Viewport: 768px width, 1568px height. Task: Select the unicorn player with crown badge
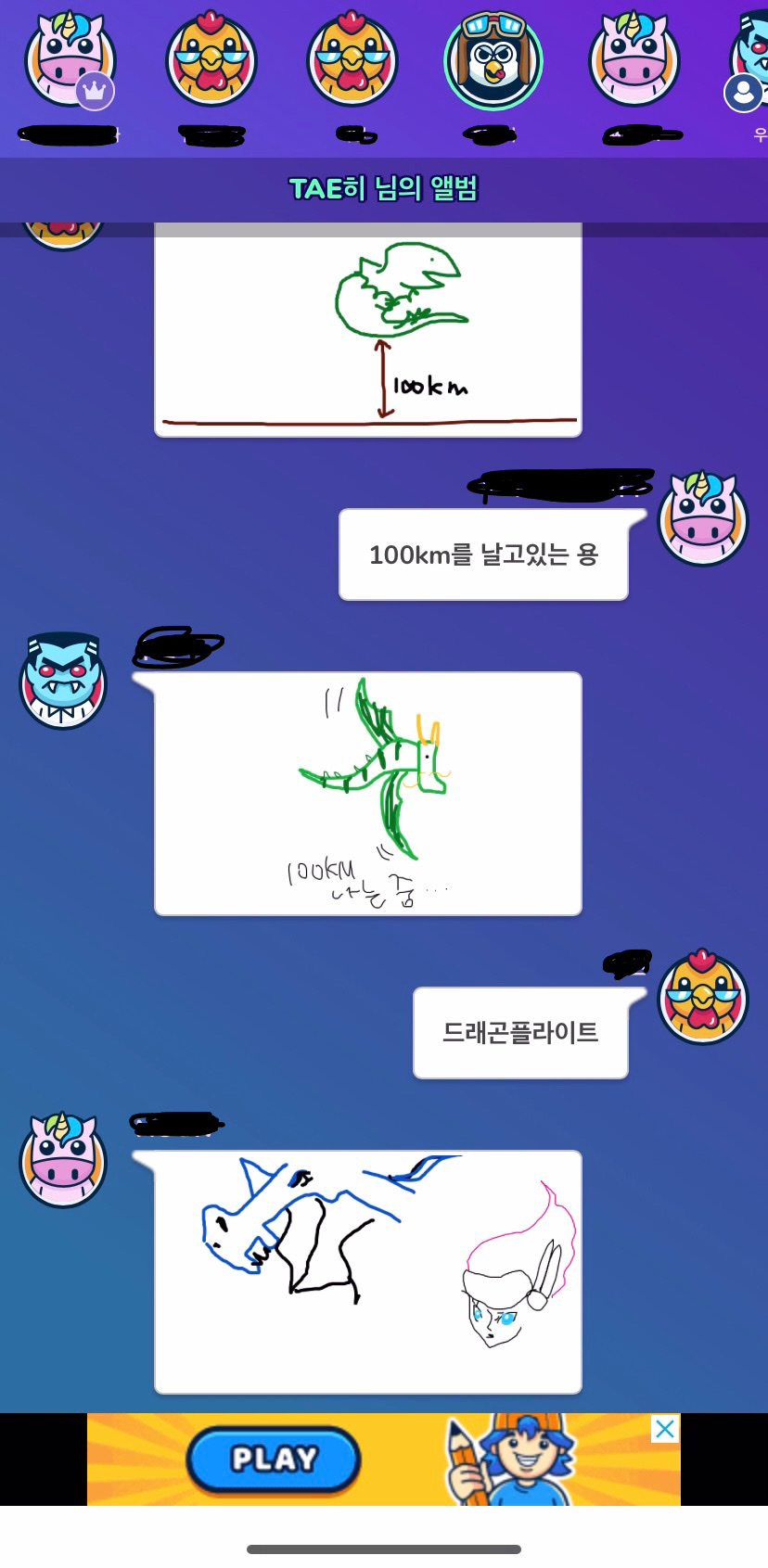[x=70, y=61]
